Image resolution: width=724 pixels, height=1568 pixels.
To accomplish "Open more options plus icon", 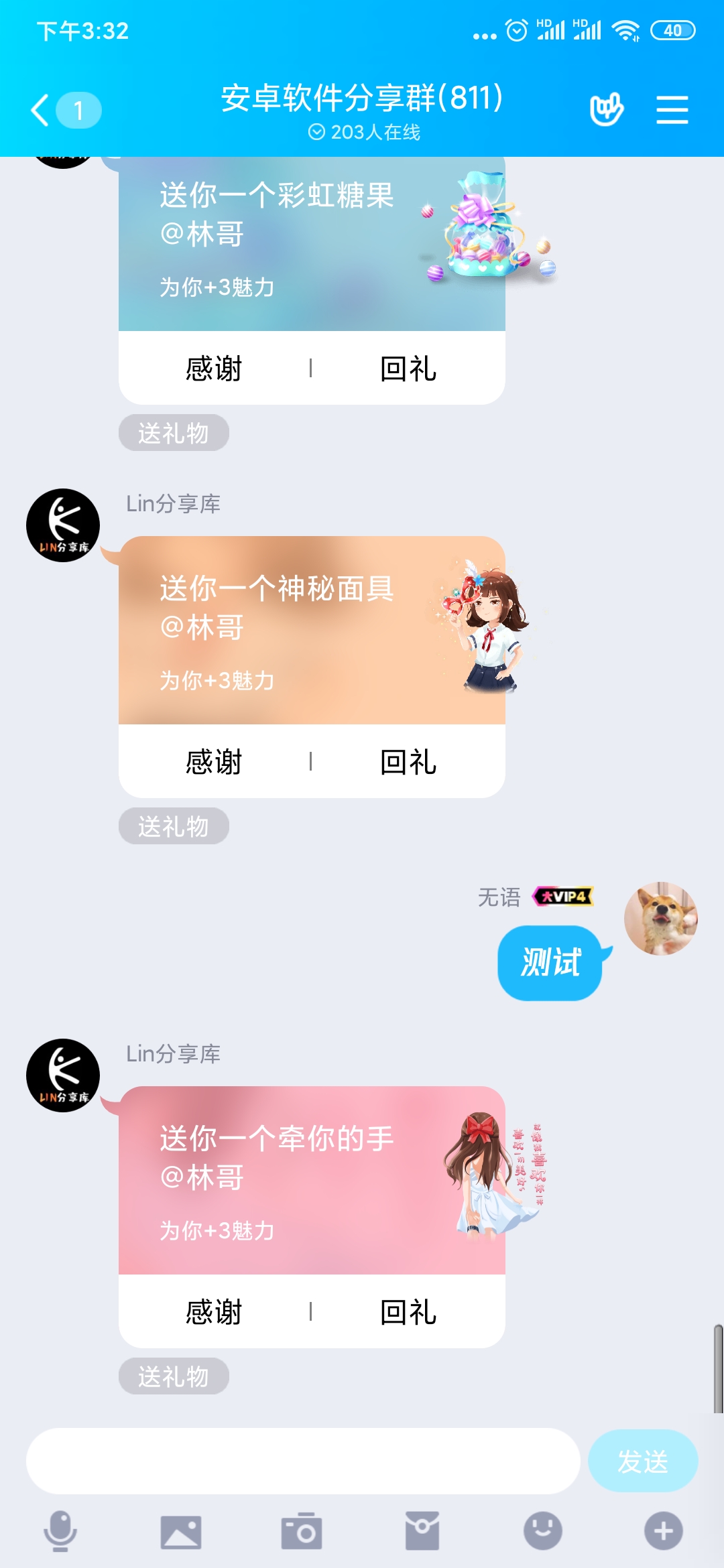I will (x=664, y=1531).
